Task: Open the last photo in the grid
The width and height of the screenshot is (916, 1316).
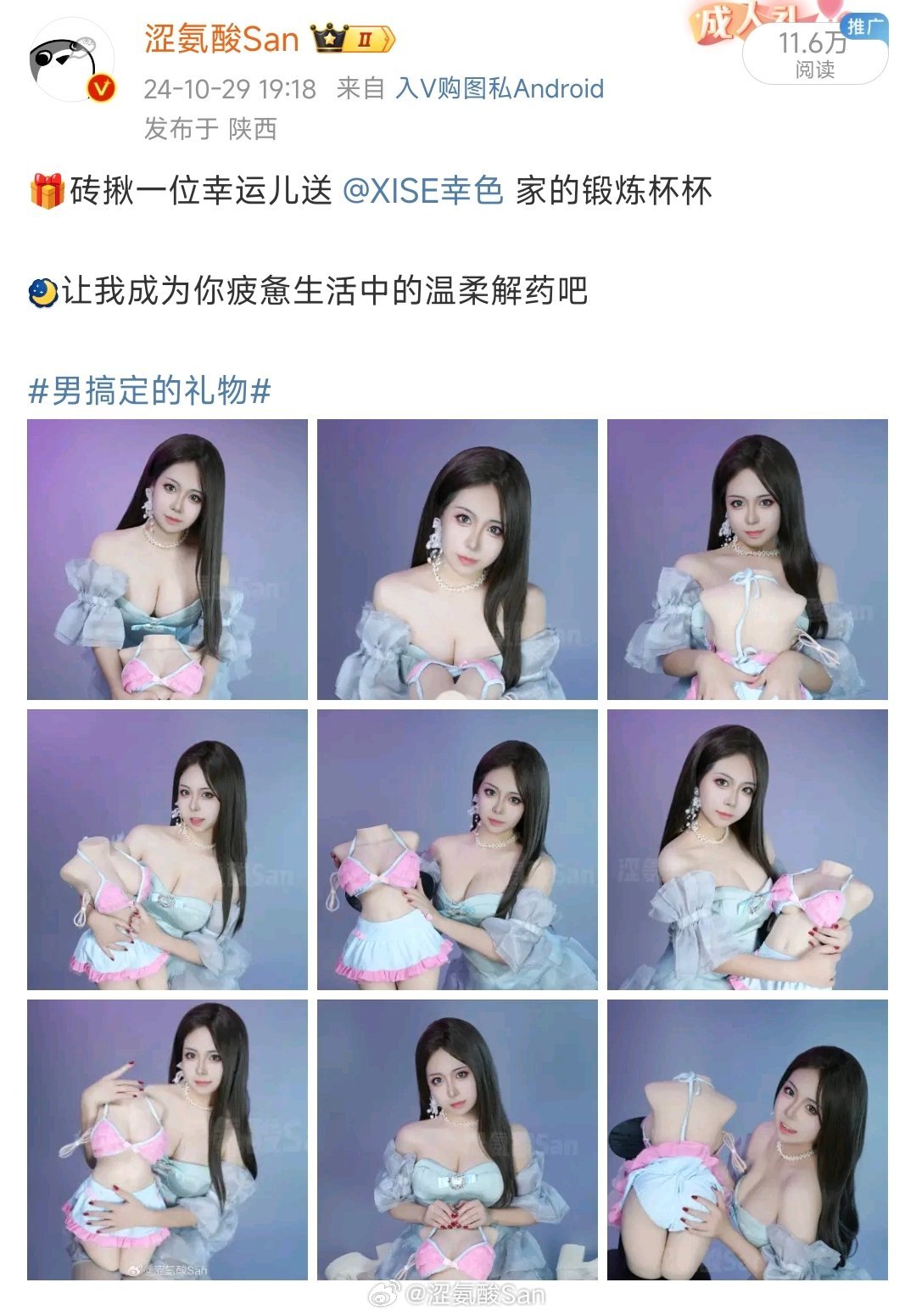Action: (747, 1140)
